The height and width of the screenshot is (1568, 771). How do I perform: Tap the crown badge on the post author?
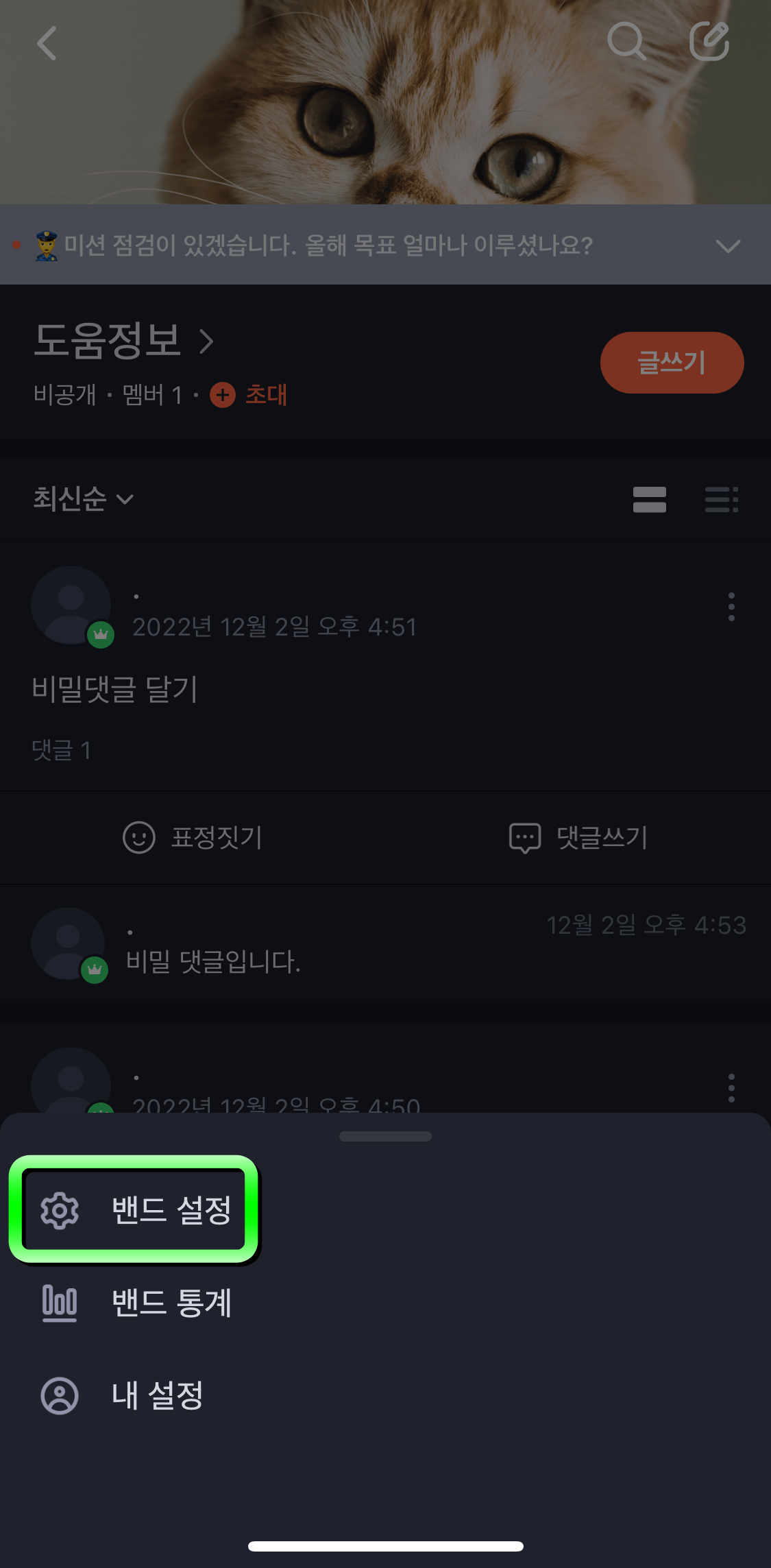101,635
